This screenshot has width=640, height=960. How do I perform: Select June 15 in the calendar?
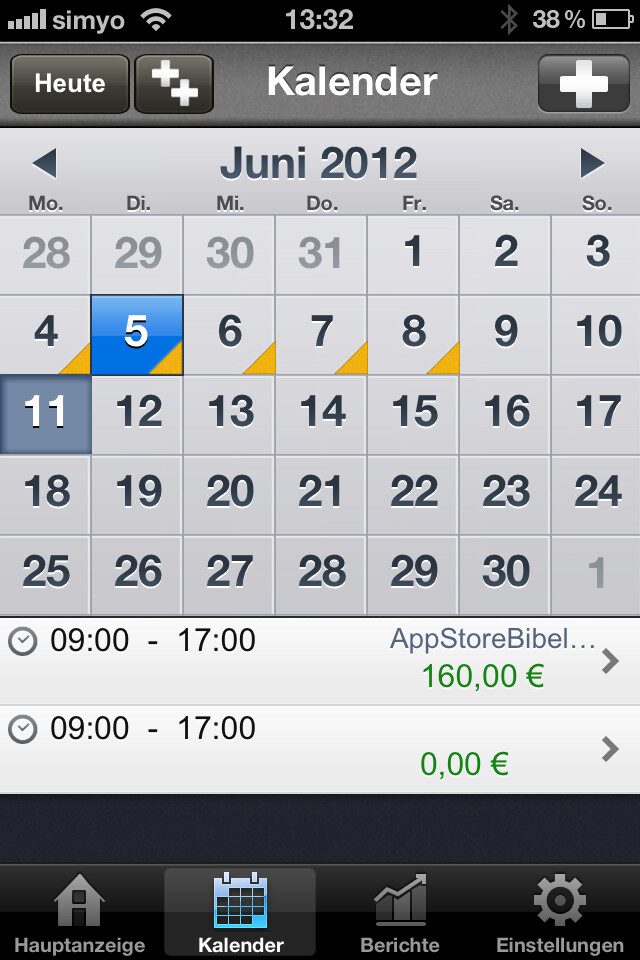point(413,414)
